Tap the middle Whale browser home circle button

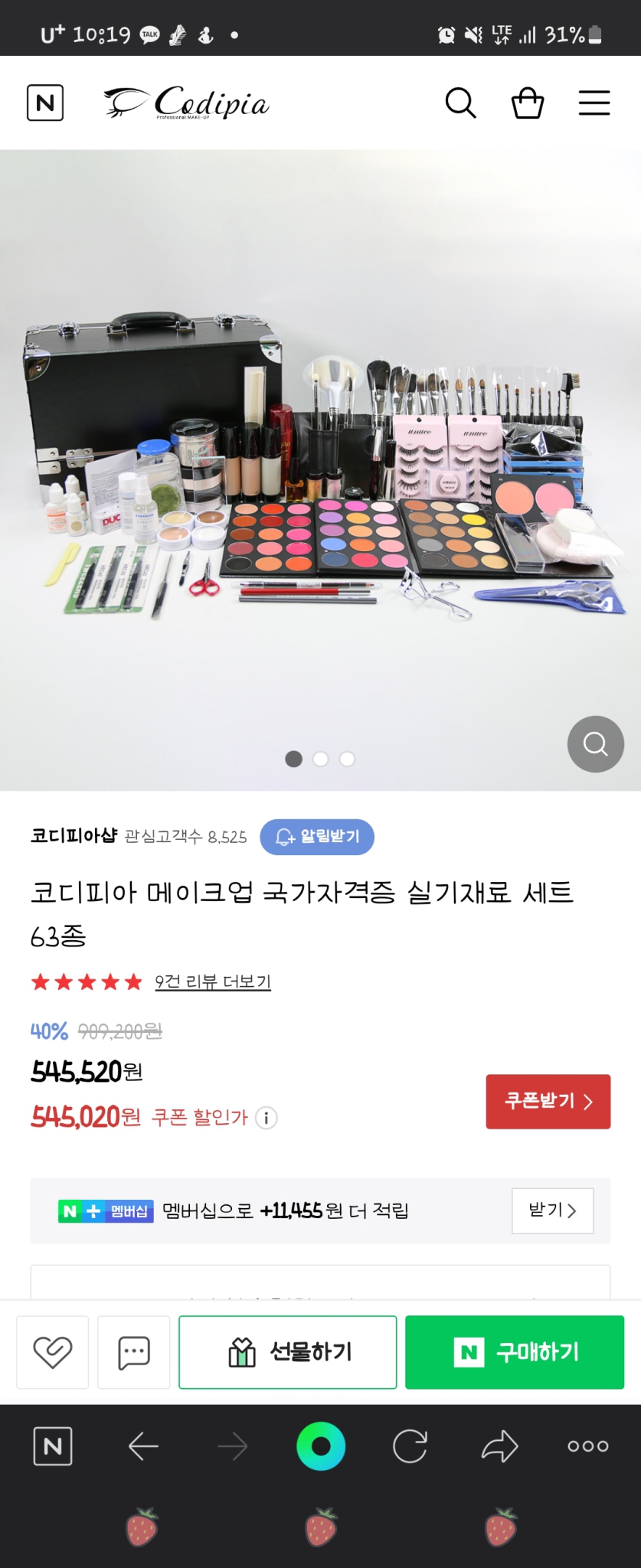(x=321, y=1445)
